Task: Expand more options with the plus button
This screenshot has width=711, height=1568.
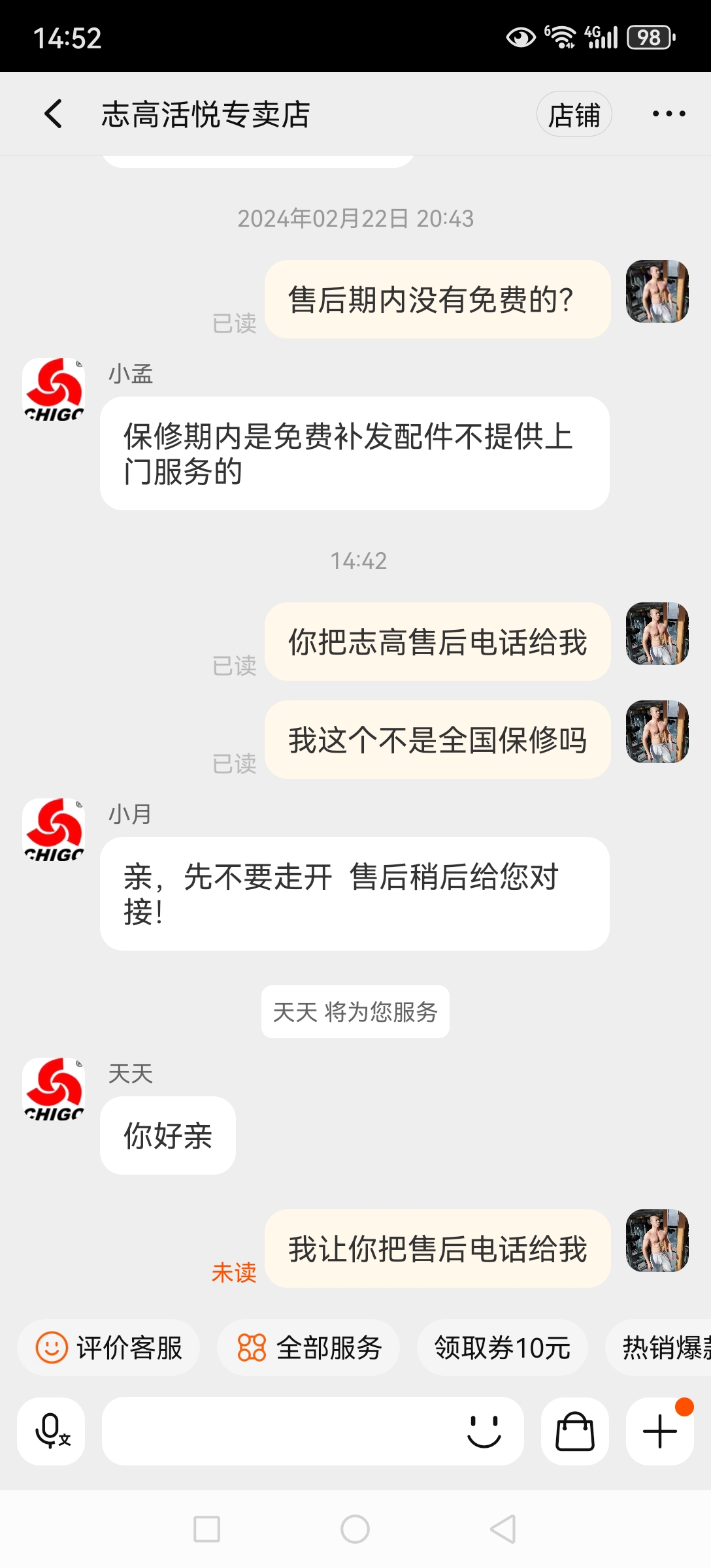Action: (x=660, y=1431)
